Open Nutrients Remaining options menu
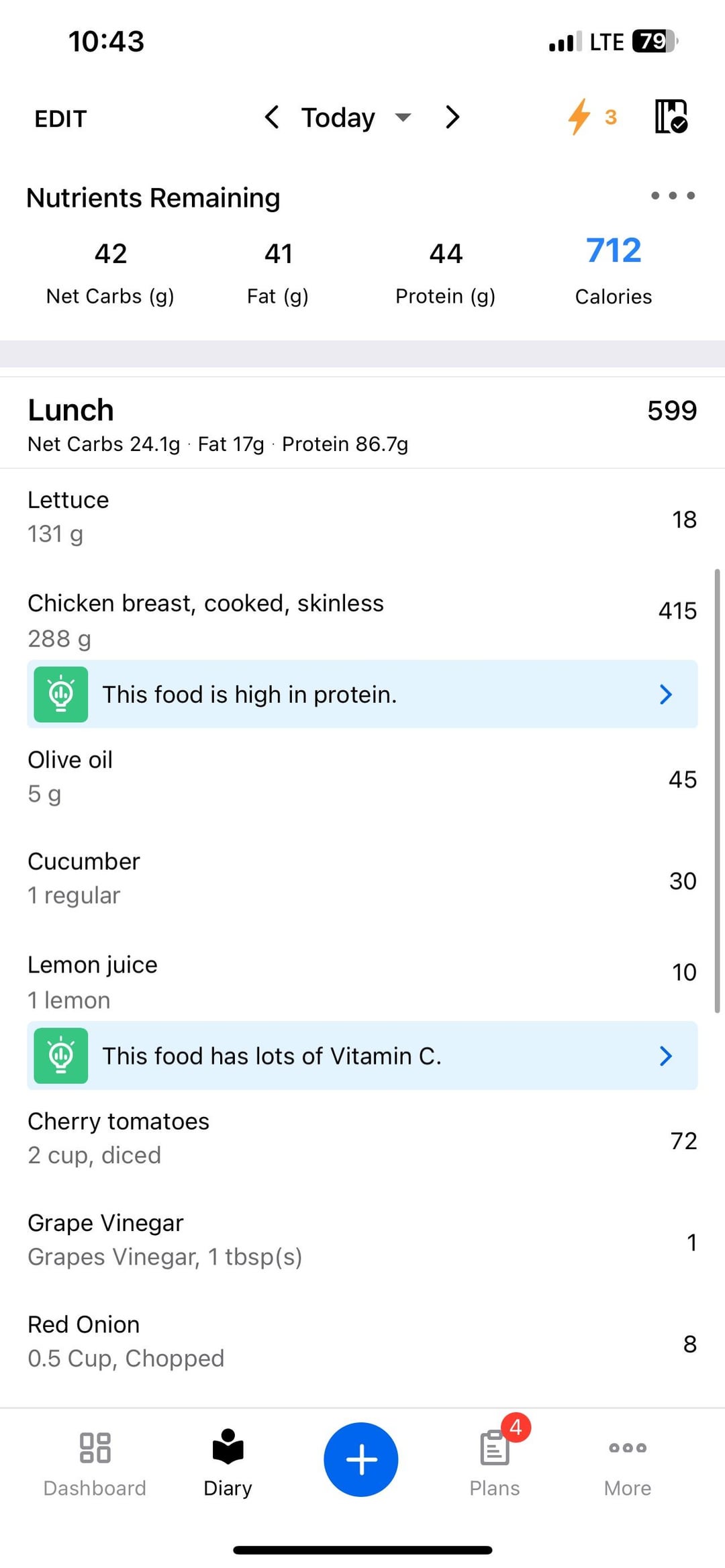Image resolution: width=725 pixels, height=1568 pixels. [673, 196]
